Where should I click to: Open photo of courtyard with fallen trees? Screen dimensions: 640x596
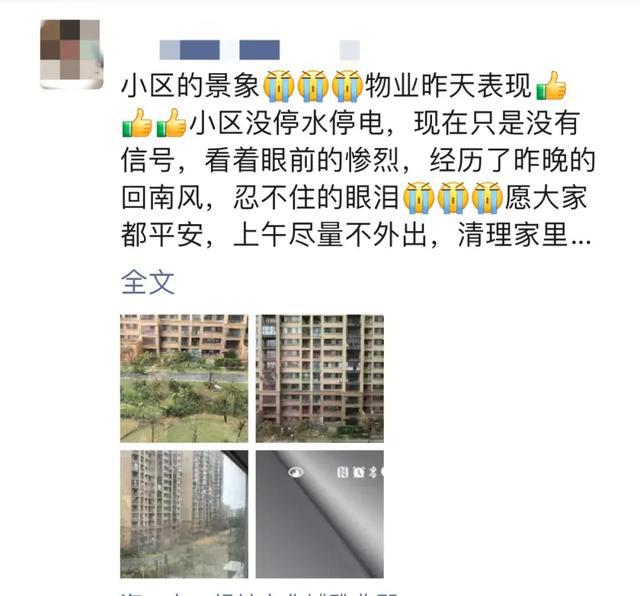click(x=184, y=378)
